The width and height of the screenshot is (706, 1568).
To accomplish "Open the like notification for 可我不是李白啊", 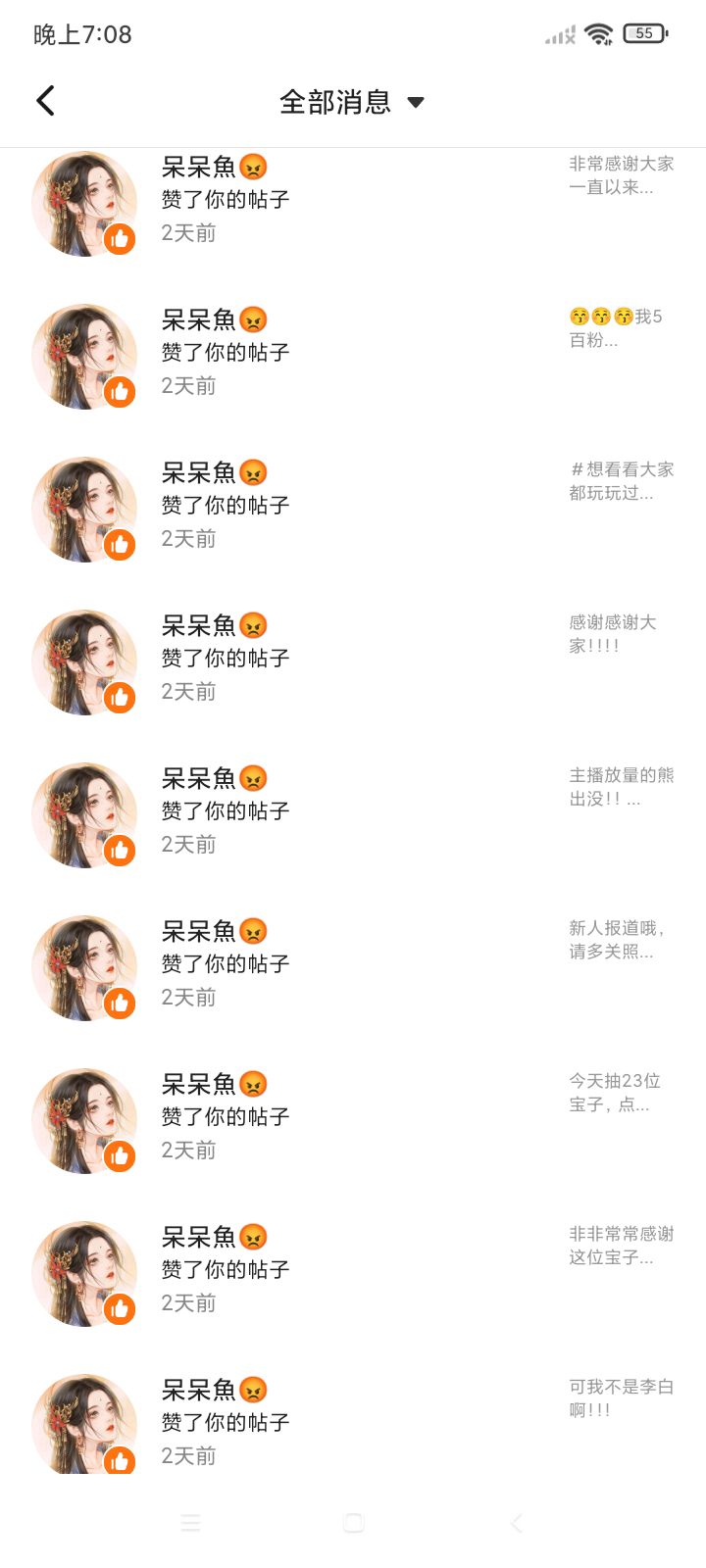I will click(x=353, y=1421).
